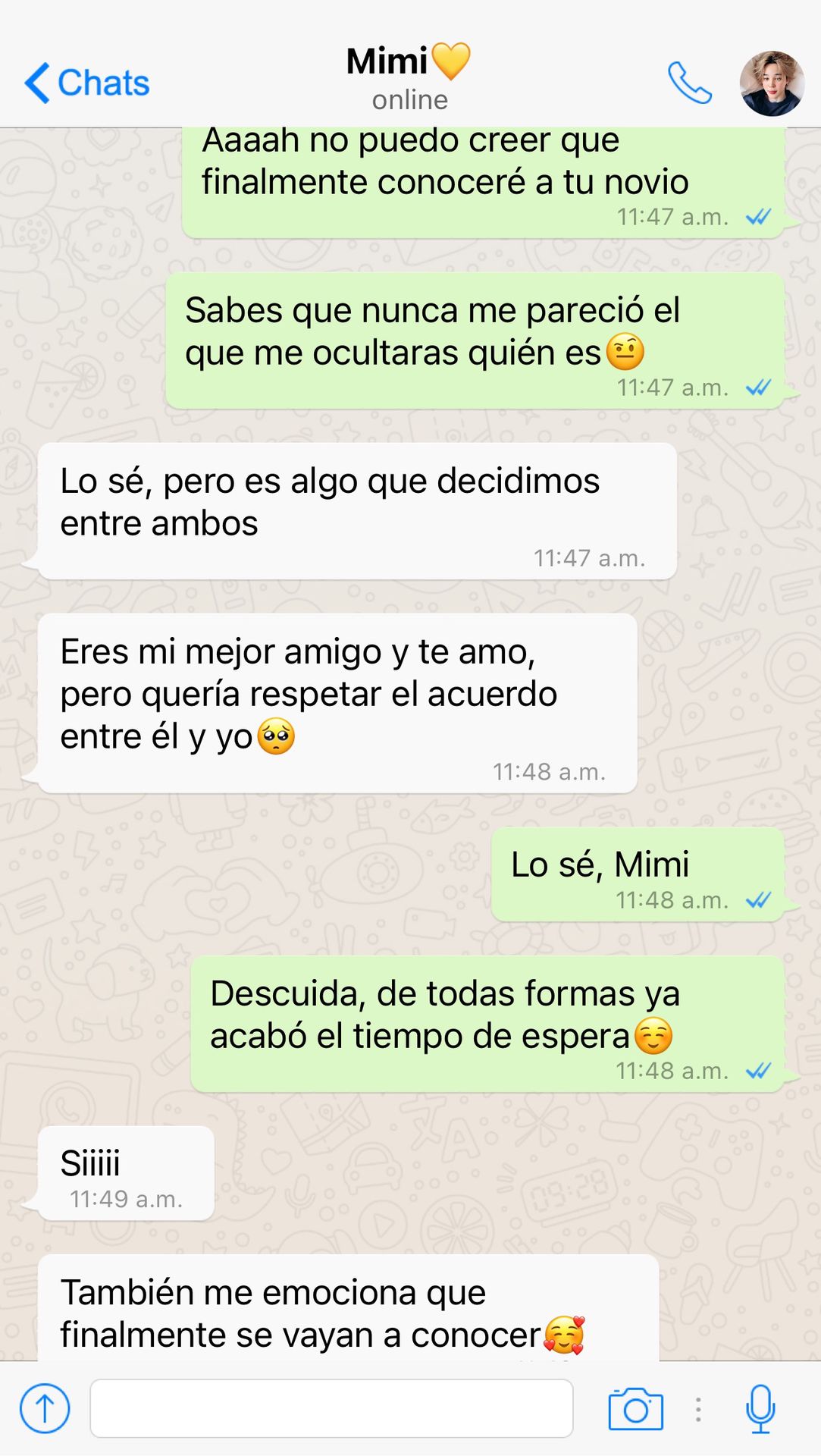Open Mimi's profile picture
This screenshot has width=821, height=1456.
click(x=772, y=83)
